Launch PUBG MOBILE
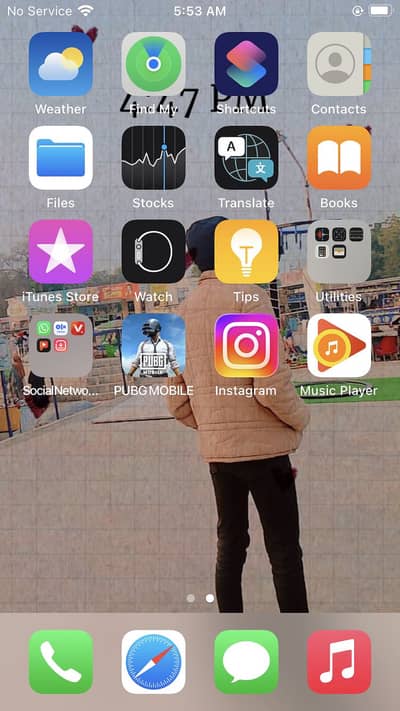Image resolution: width=400 pixels, height=711 pixels. (153, 346)
